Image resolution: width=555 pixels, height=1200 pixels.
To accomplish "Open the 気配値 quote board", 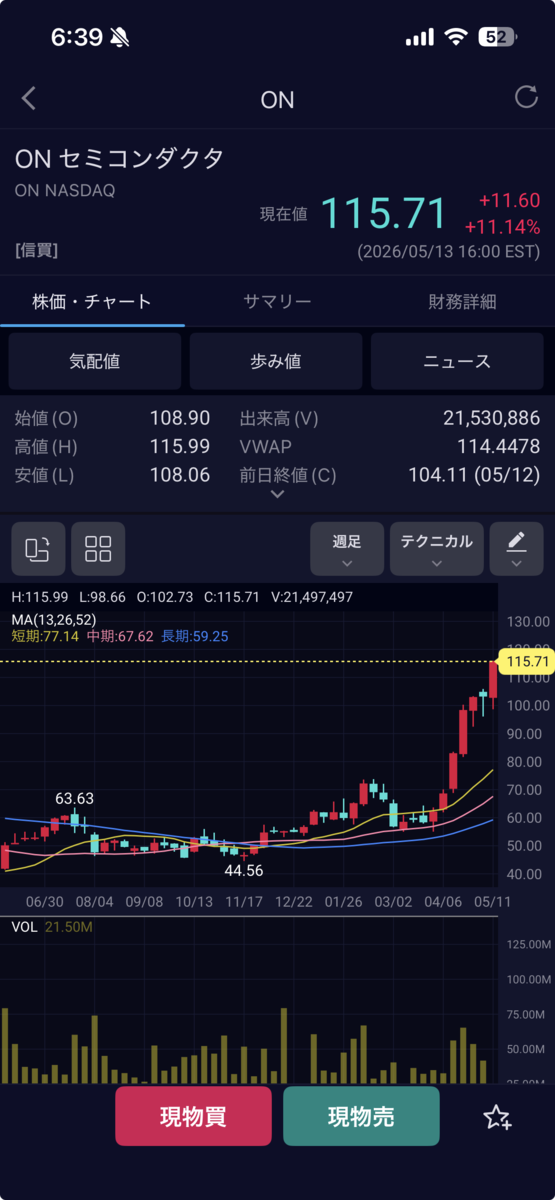I will 95,361.
